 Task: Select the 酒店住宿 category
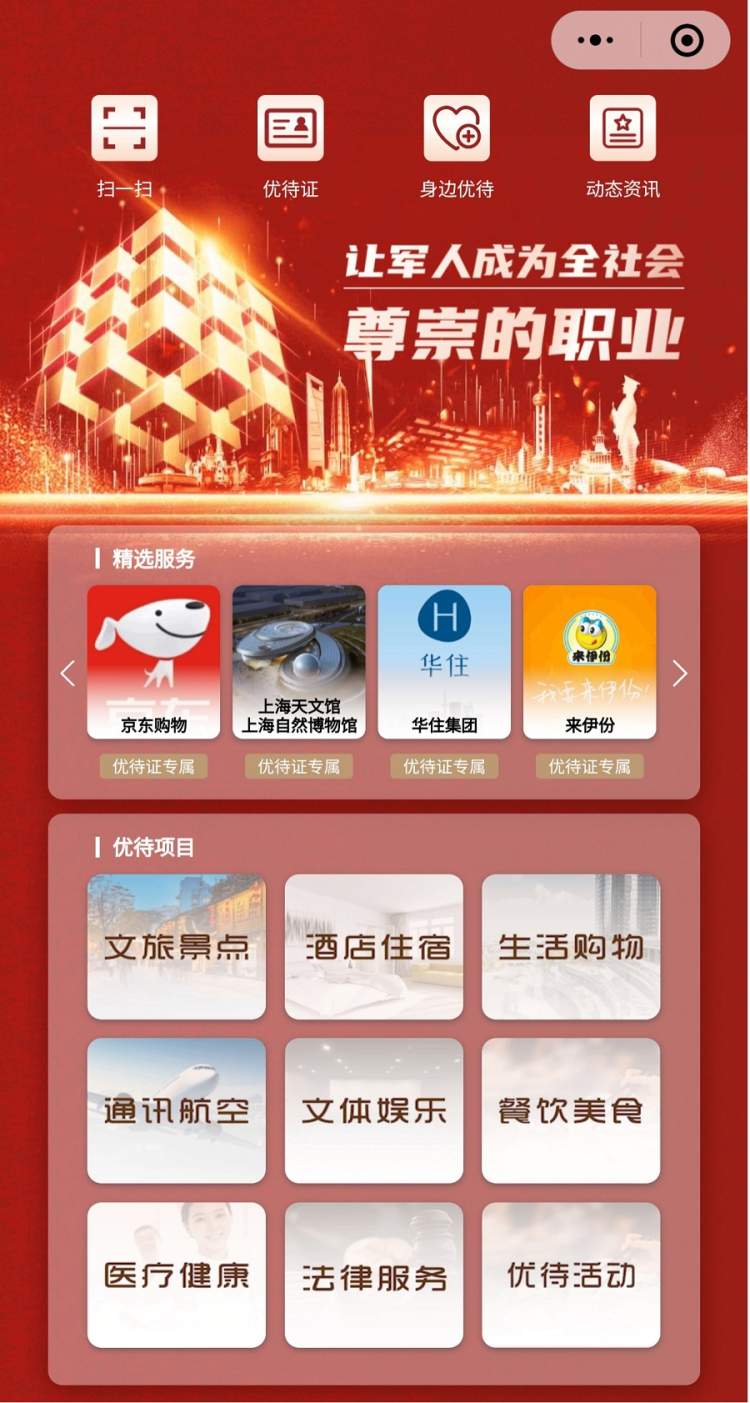point(373,947)
